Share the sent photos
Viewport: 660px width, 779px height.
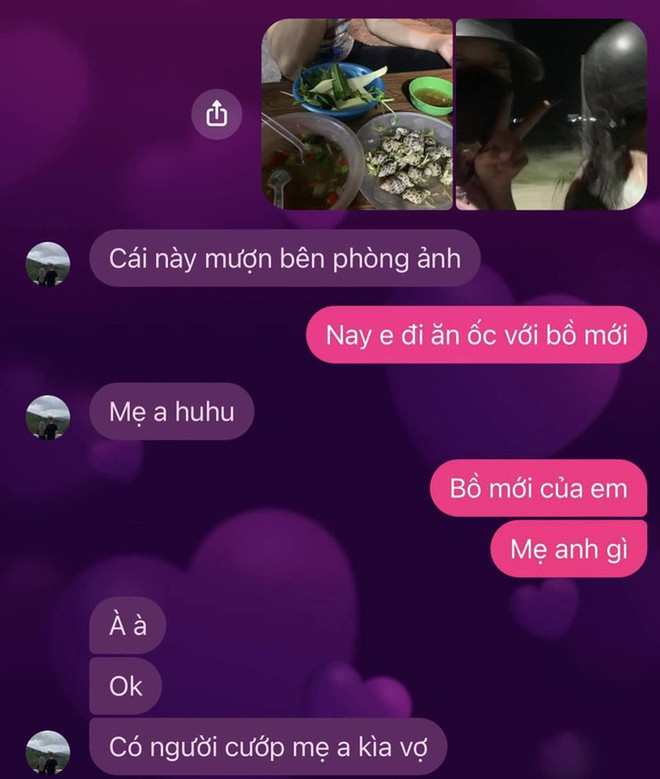217,116
